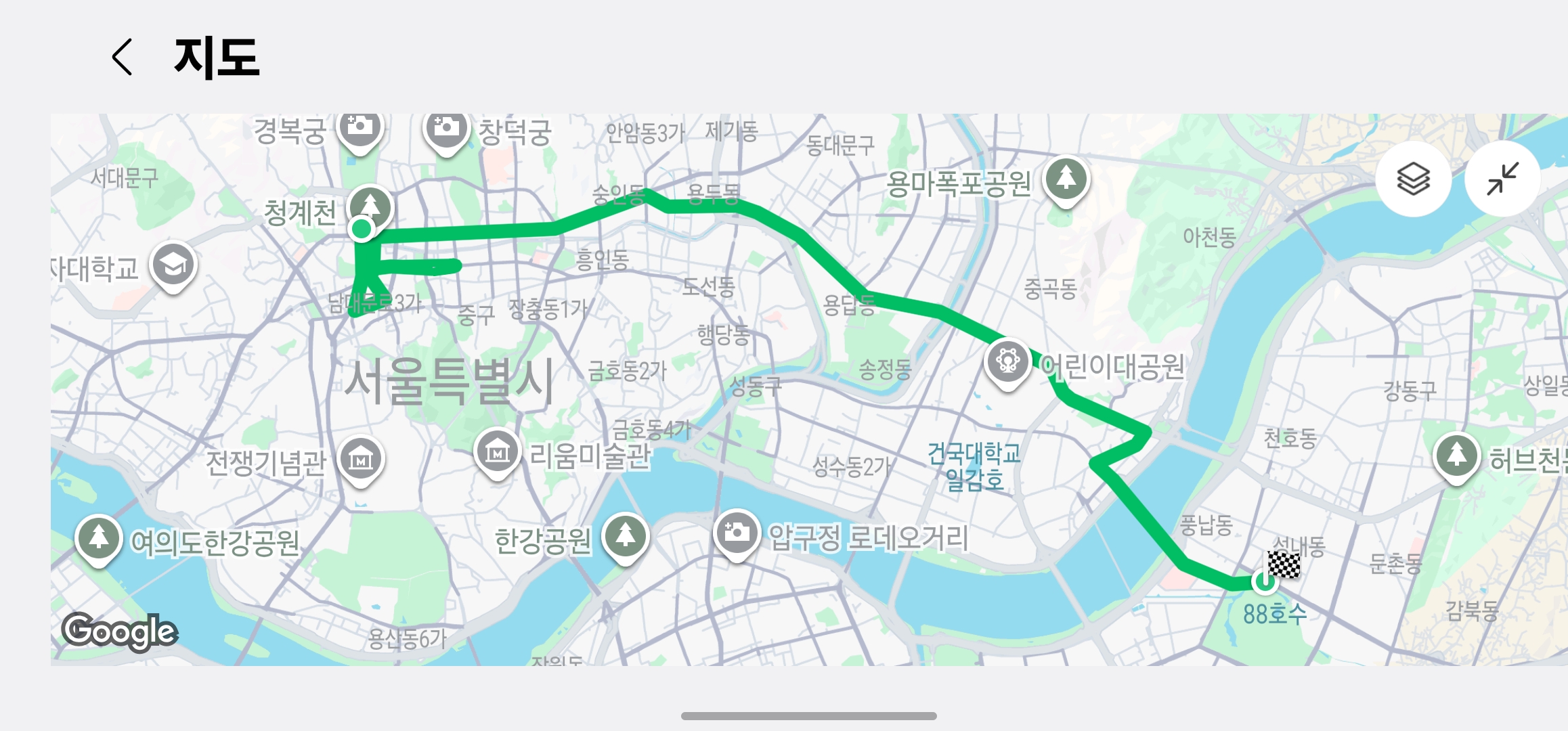This screenshot has width=1568, height=731.
Task: Select the 전쟁기념관 museum marker
Action: 361,460
